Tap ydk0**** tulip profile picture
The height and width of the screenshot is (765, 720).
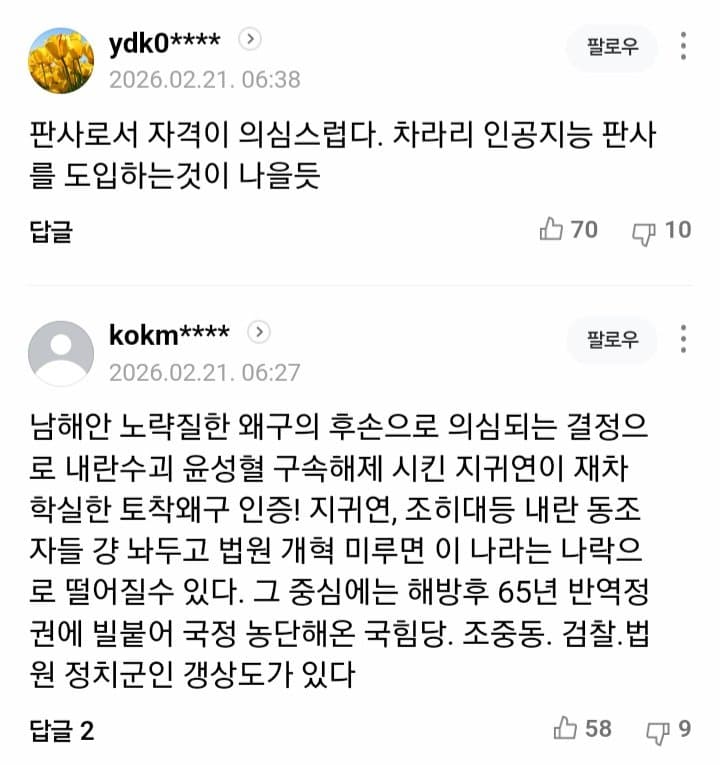(x=61, y=61)
